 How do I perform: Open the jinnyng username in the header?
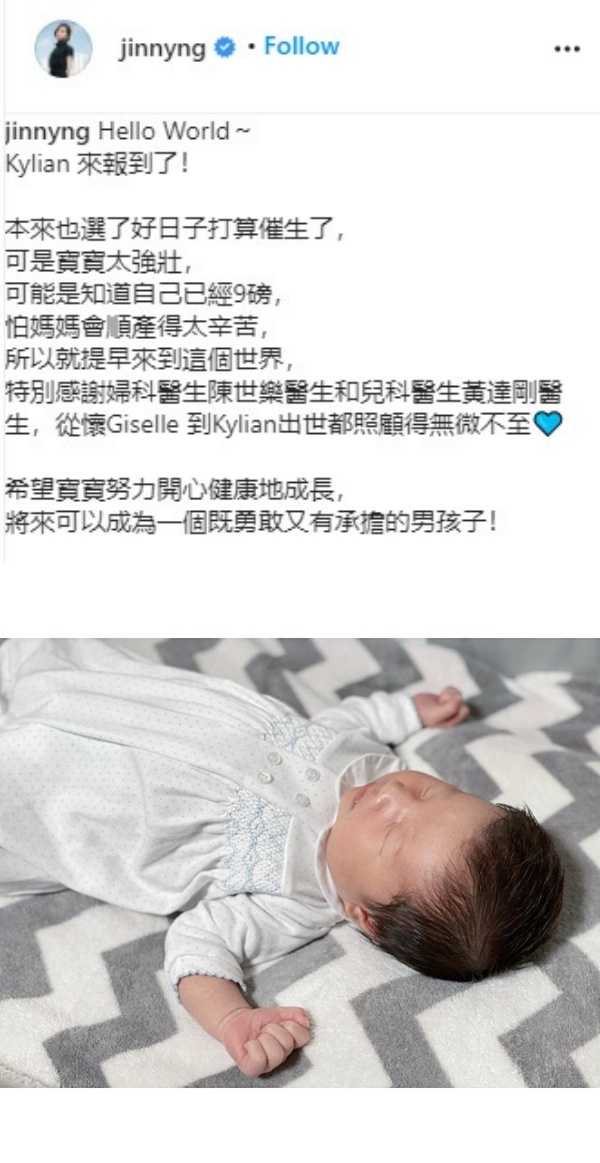[x=163, y=48]
